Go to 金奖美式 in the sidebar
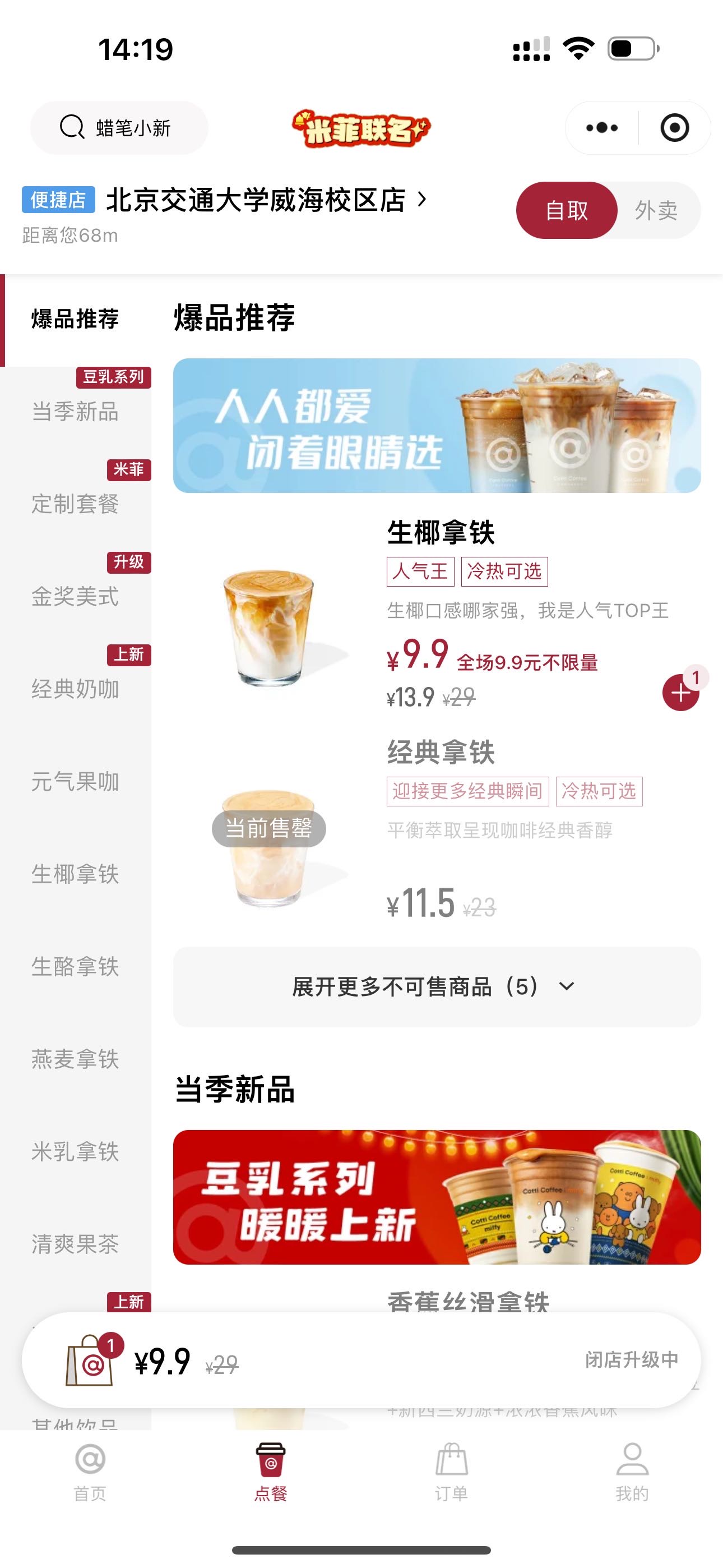 click(x=76, y=597)
